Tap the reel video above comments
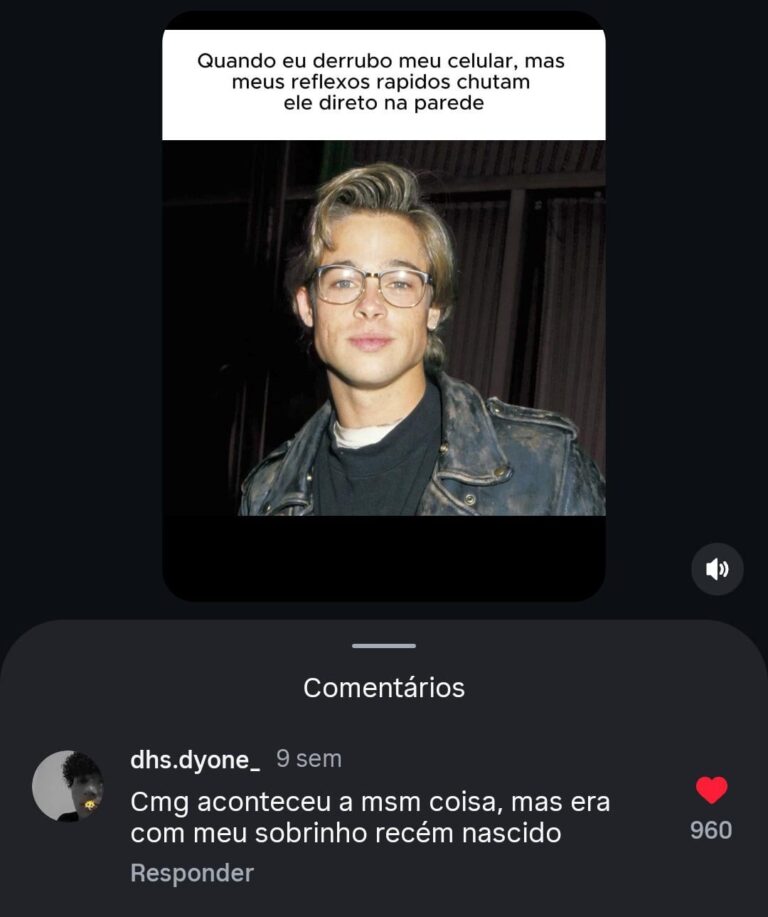Screen dimensions: 768x917 pyautogui.click(x=383, y=330)
